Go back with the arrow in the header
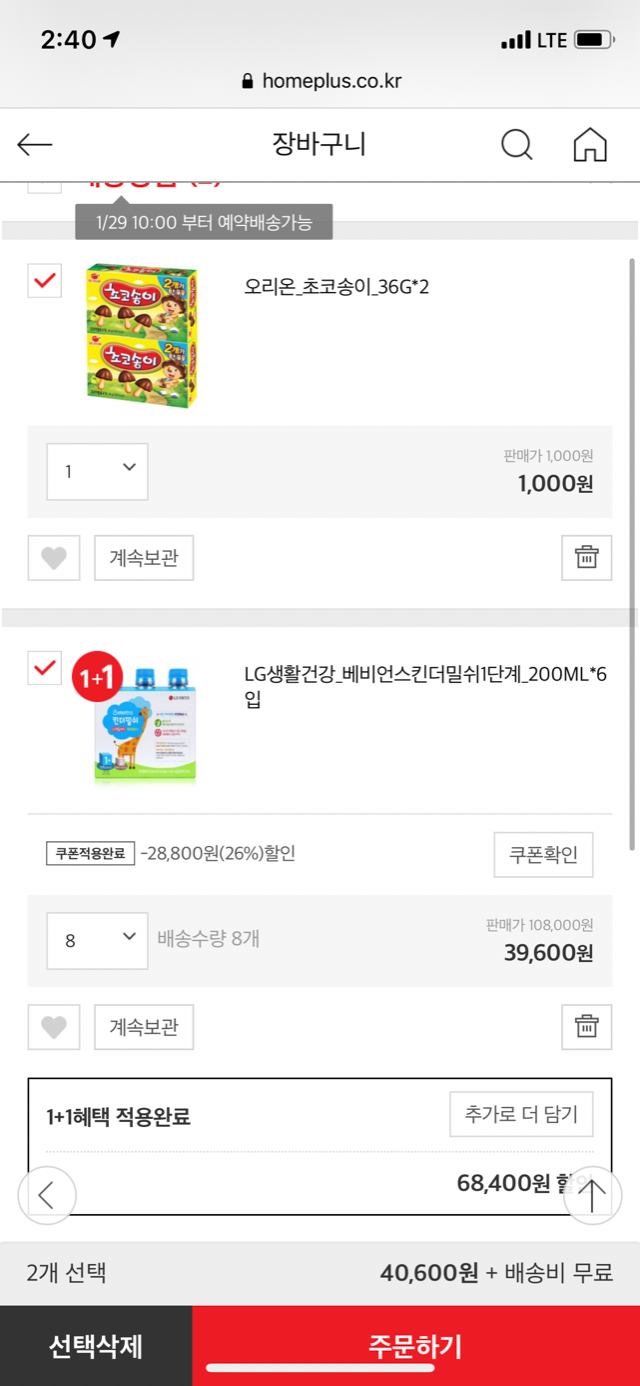Viewport: 640px width, 1386px height. coord(35,146)
